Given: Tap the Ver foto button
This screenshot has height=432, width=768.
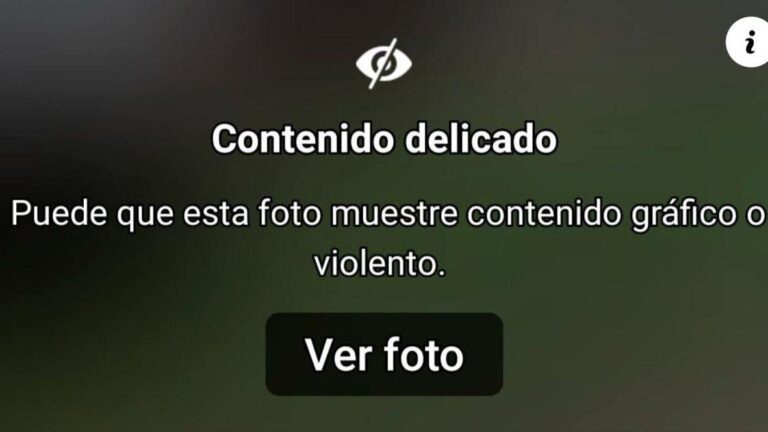Looking at the screenshot, I should (384, 355).
